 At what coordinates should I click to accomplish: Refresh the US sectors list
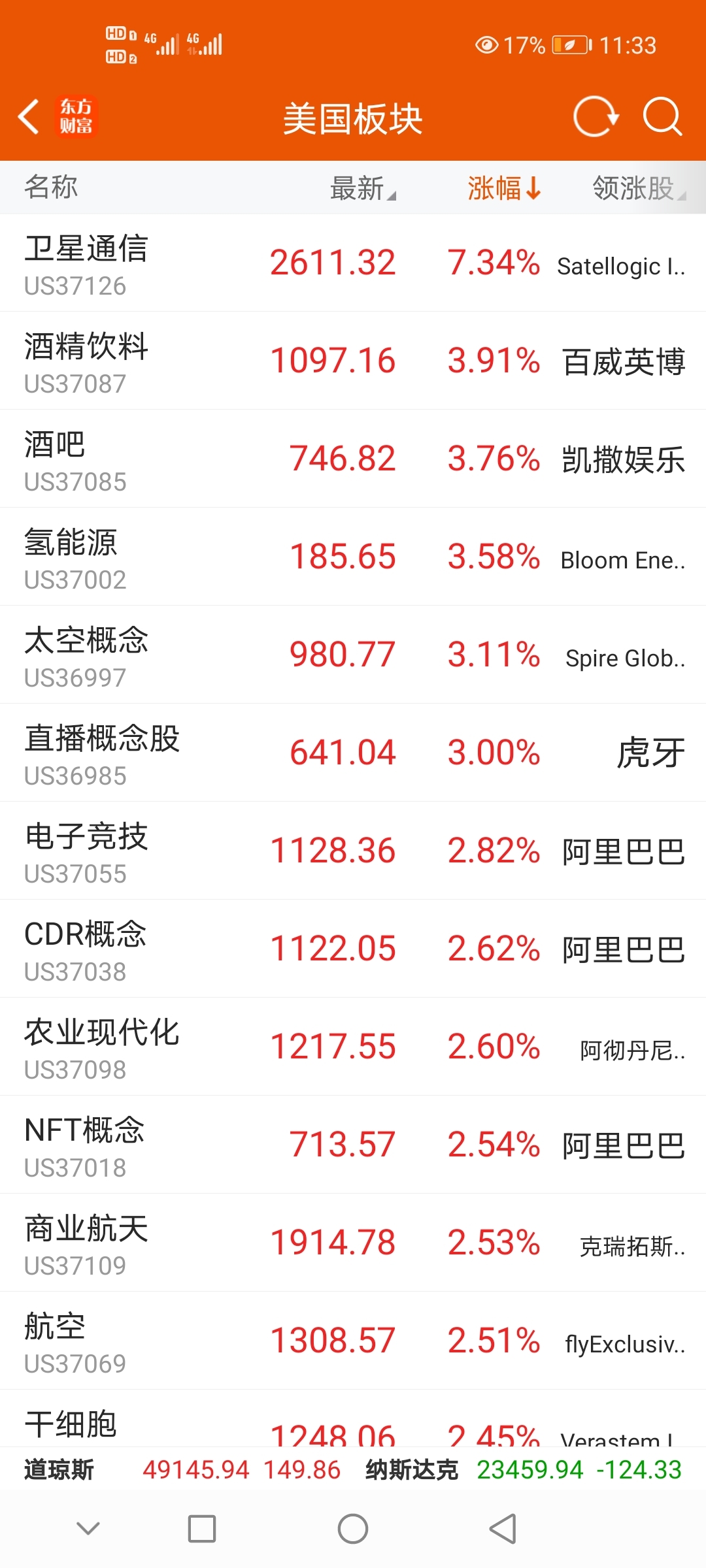595,118
